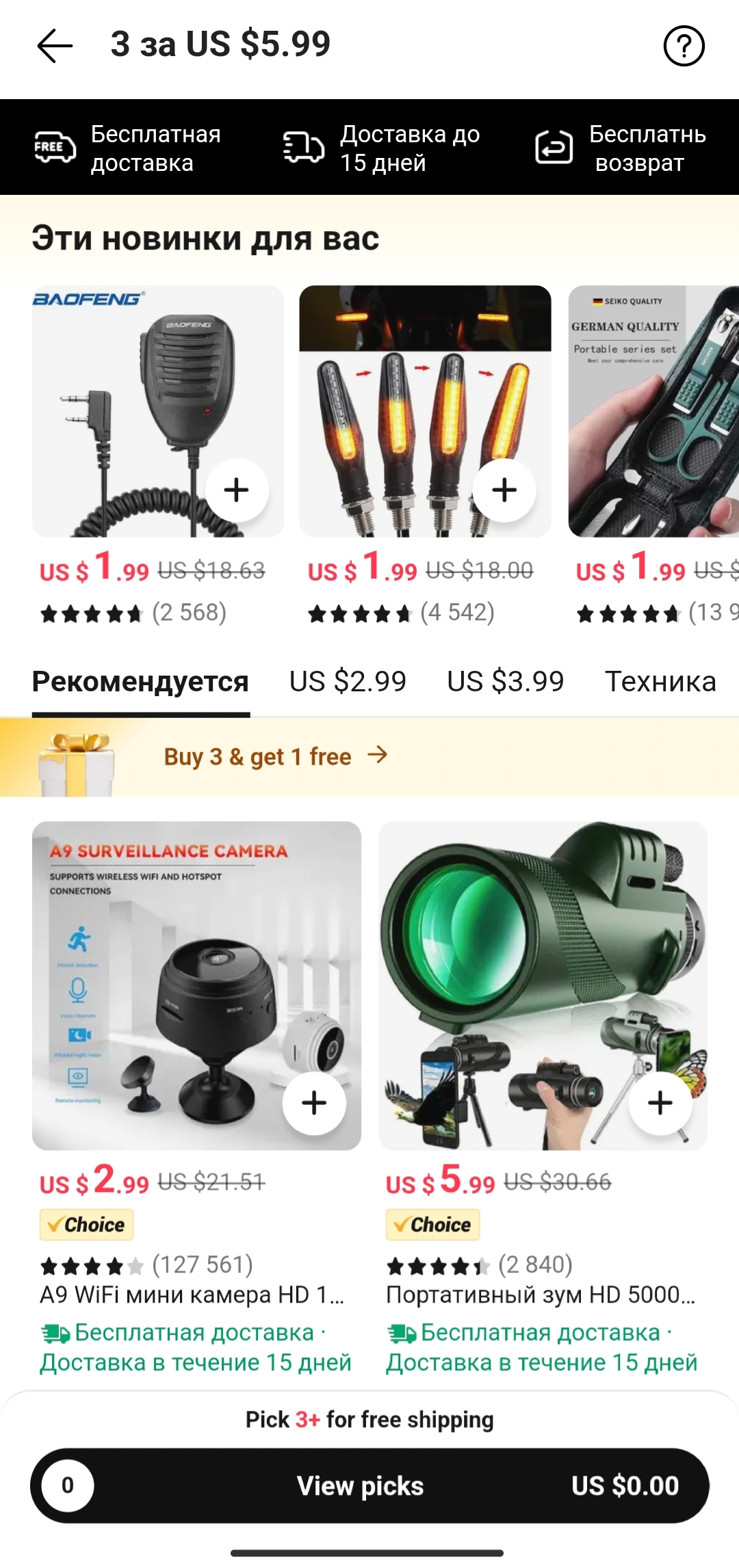Open the German quality manicure set card

tap(653, 410)
